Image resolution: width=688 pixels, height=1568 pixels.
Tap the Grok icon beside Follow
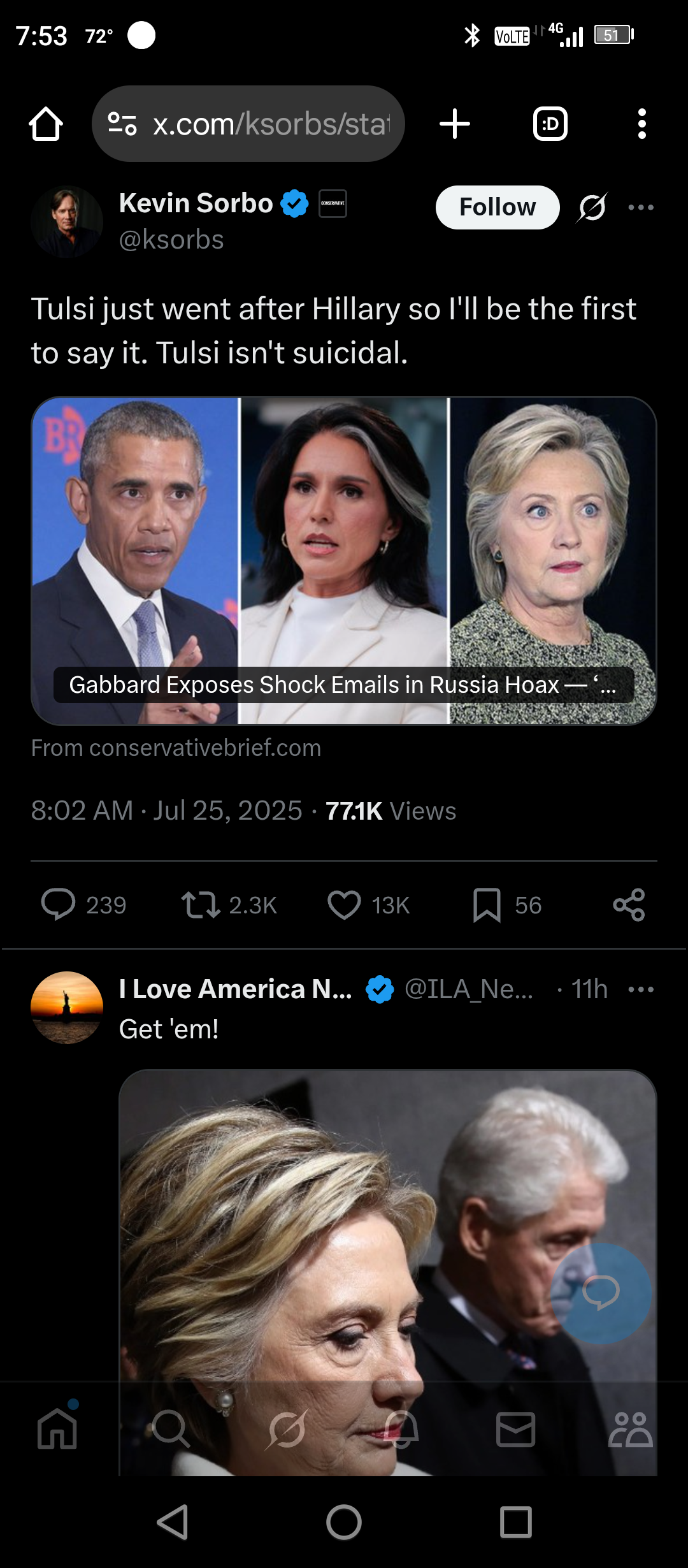pyautogui.click(x=592, y=207)
